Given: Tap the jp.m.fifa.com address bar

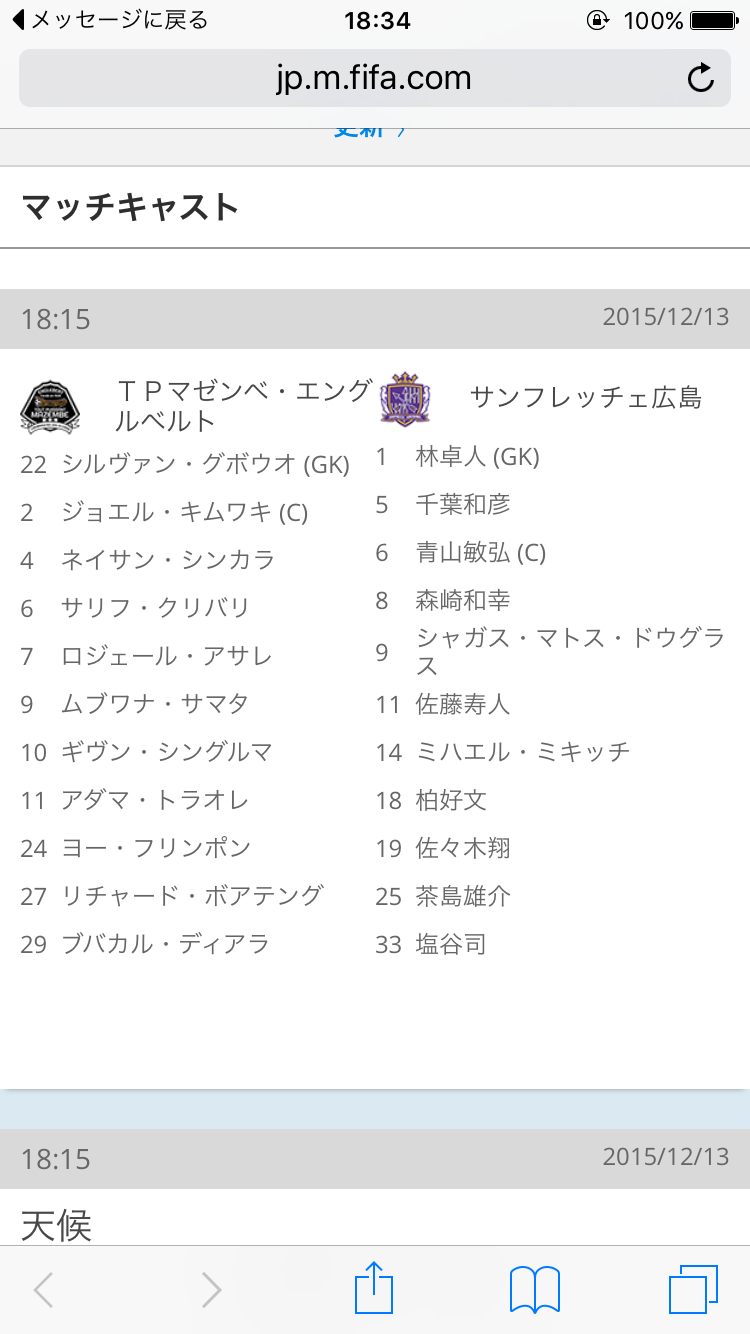Looking at the screenshot, I should [x=373, y=78].
